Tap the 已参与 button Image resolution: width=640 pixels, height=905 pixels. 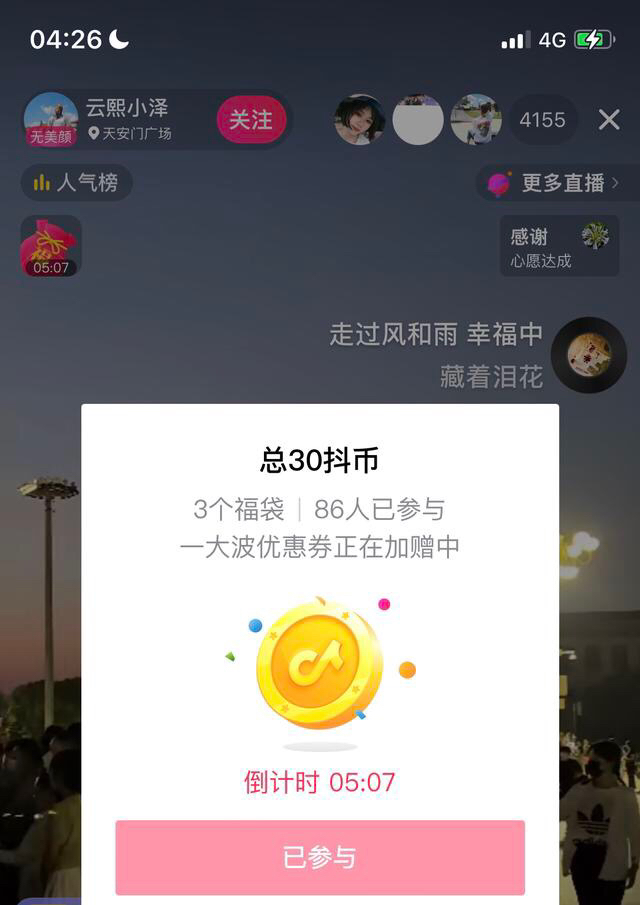(x=320, y=857)
